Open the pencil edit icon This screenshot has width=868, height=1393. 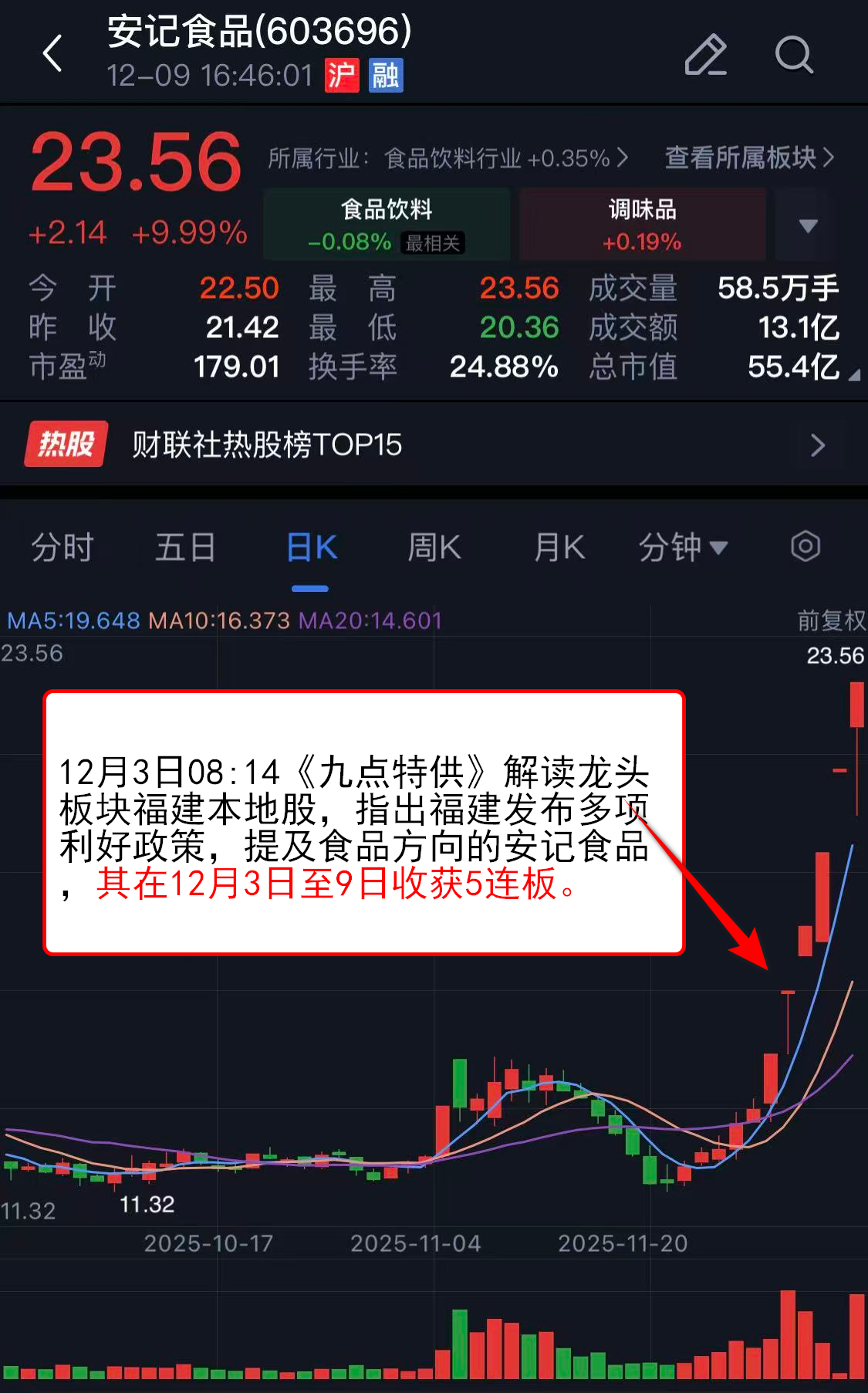tap(705, 55)
